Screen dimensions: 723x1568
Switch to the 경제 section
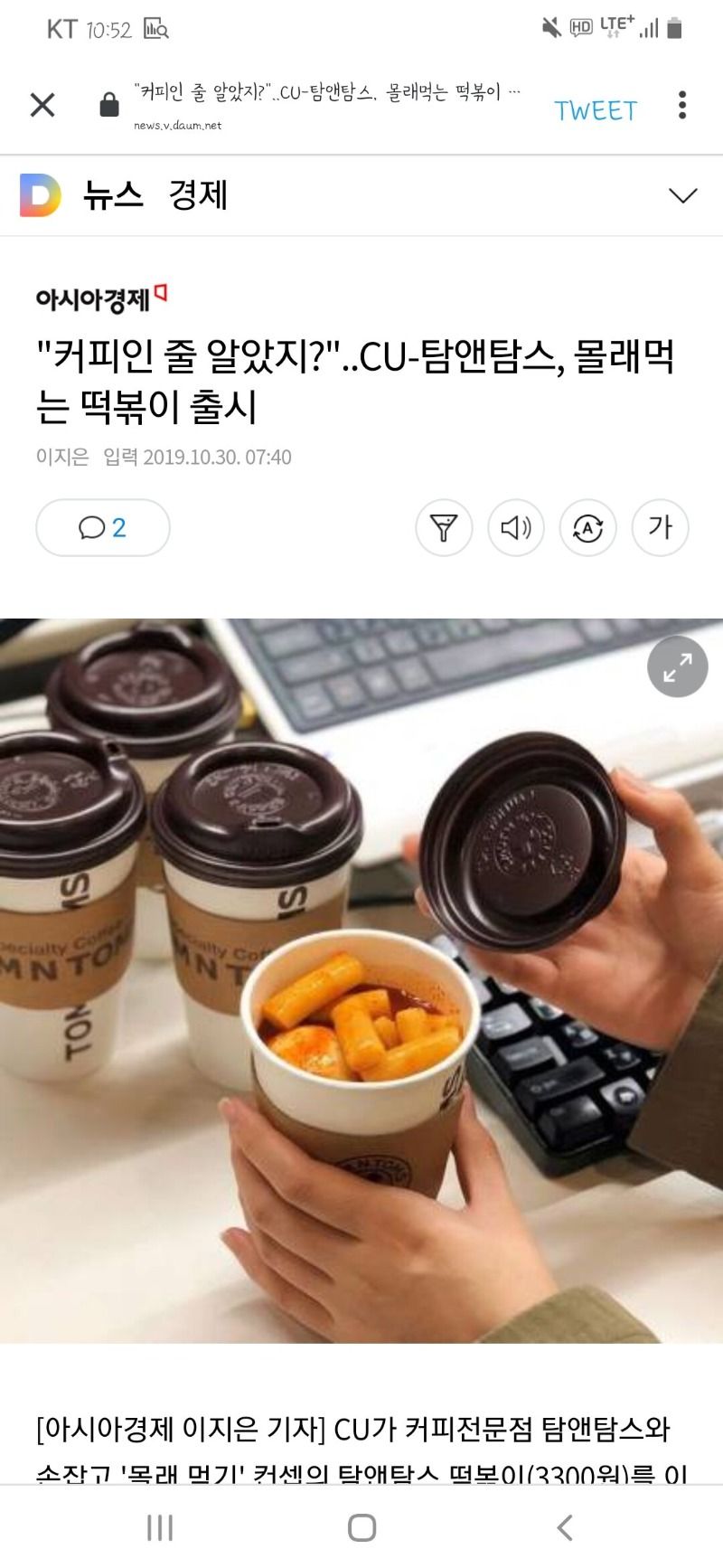click(x=201, y=194)
